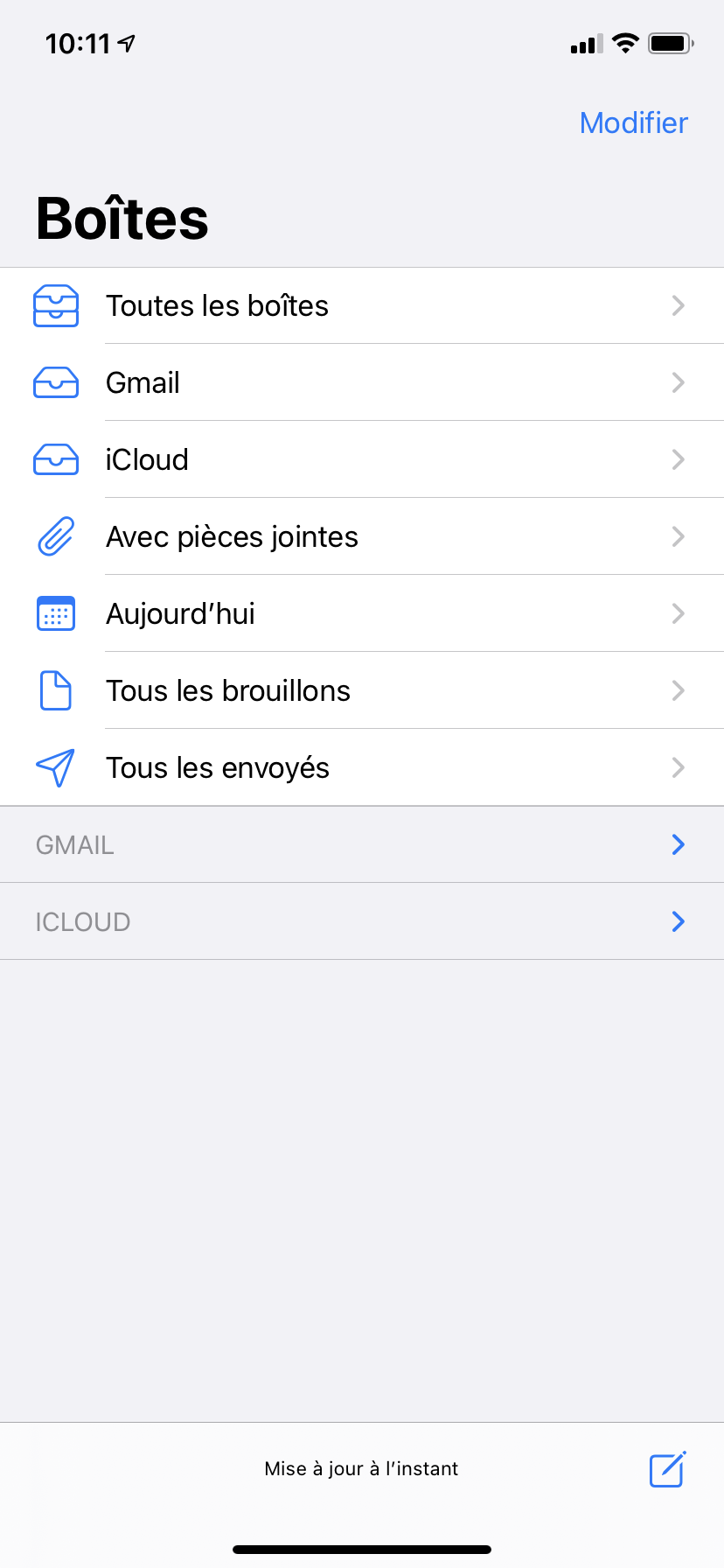The height and width of the screenshot is (1568, 724).
Task: Show mails Avec pièces jointes
Action: (x=362, y=537)
